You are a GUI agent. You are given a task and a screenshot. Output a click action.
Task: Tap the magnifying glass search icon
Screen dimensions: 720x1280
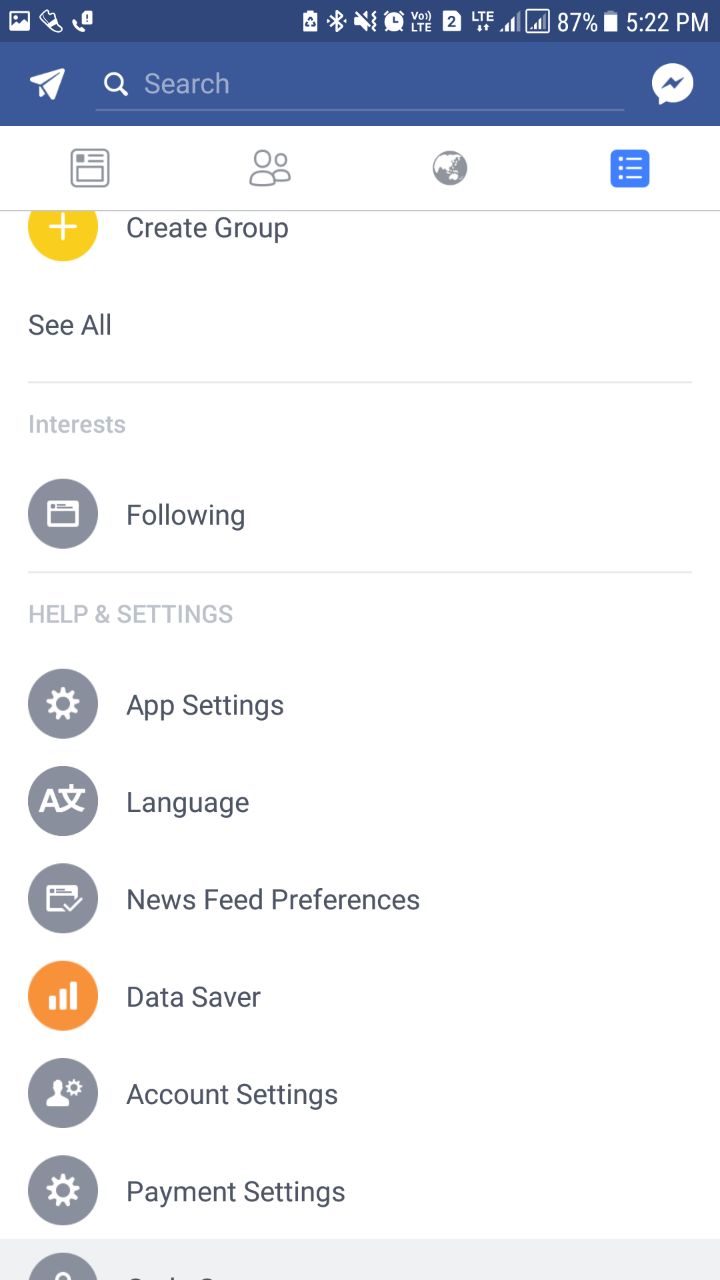tap(115, 84)
